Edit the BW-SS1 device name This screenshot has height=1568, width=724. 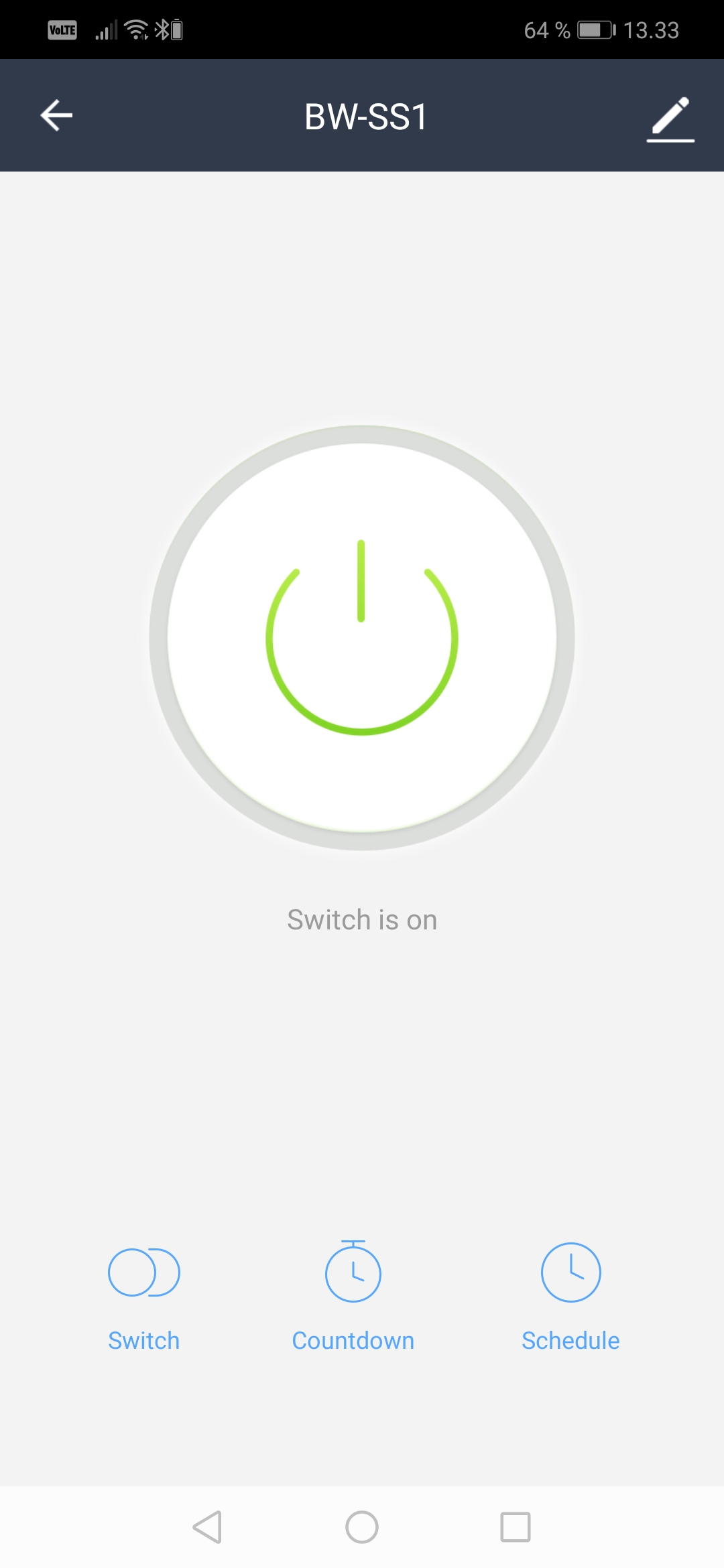pos(670,119)
